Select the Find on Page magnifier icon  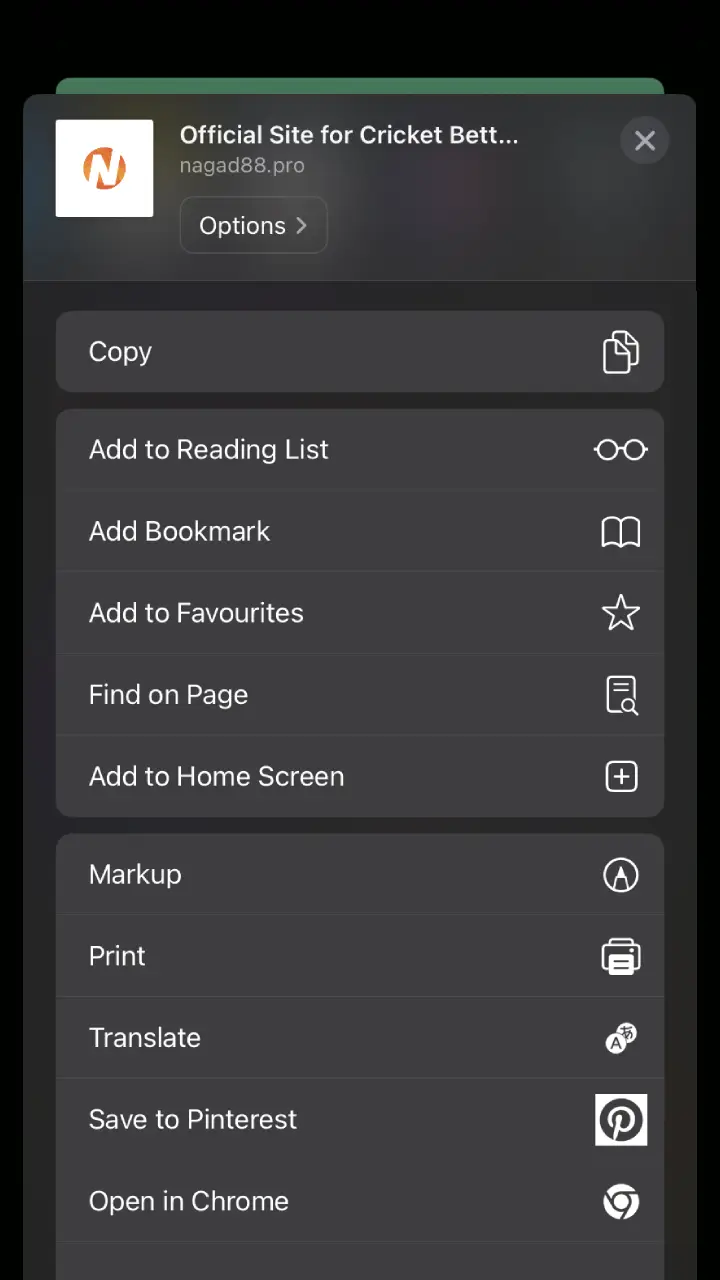tap(620, 694)
